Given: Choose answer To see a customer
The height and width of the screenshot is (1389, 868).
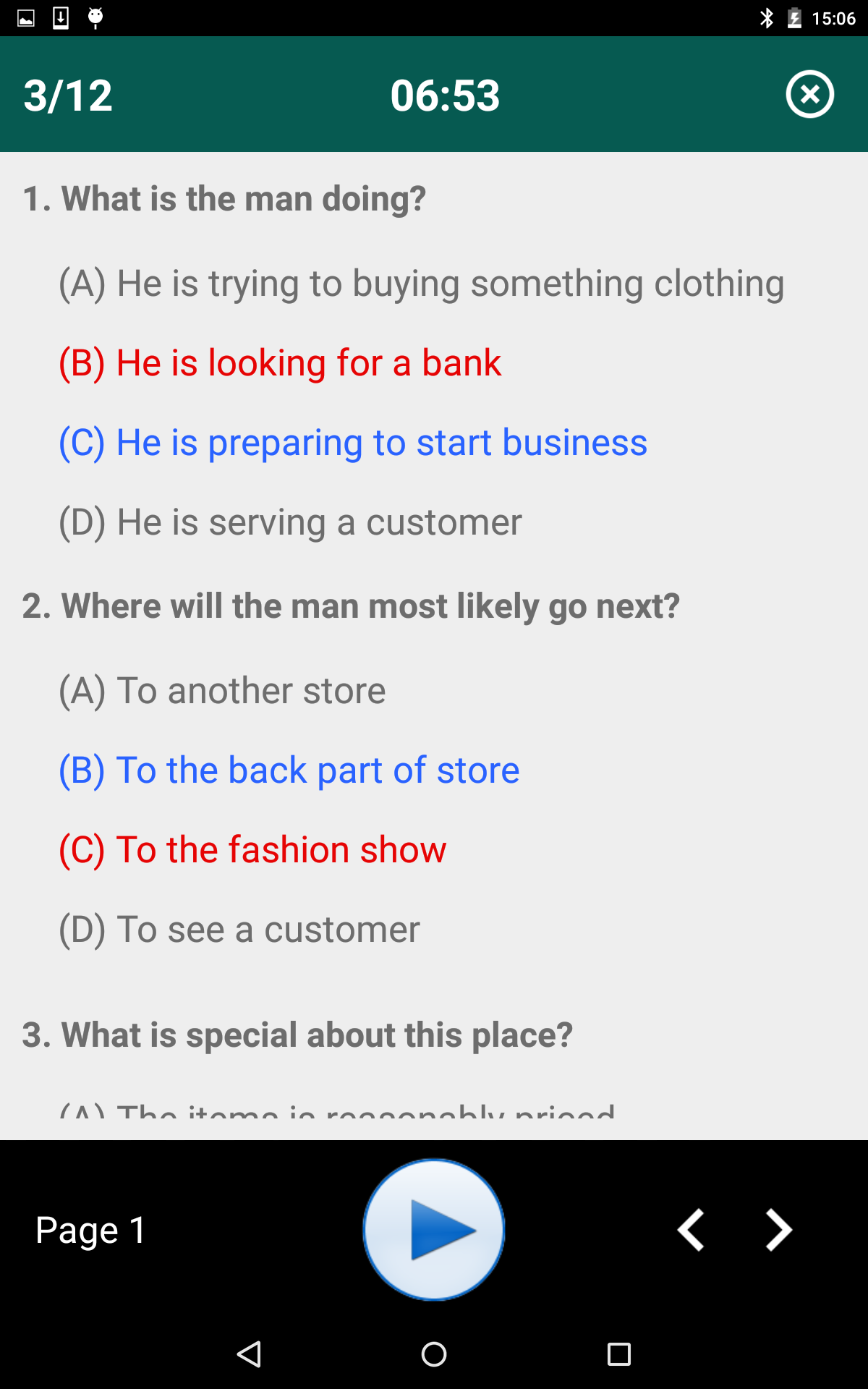Looking at the screenshot, I should 239,929.
